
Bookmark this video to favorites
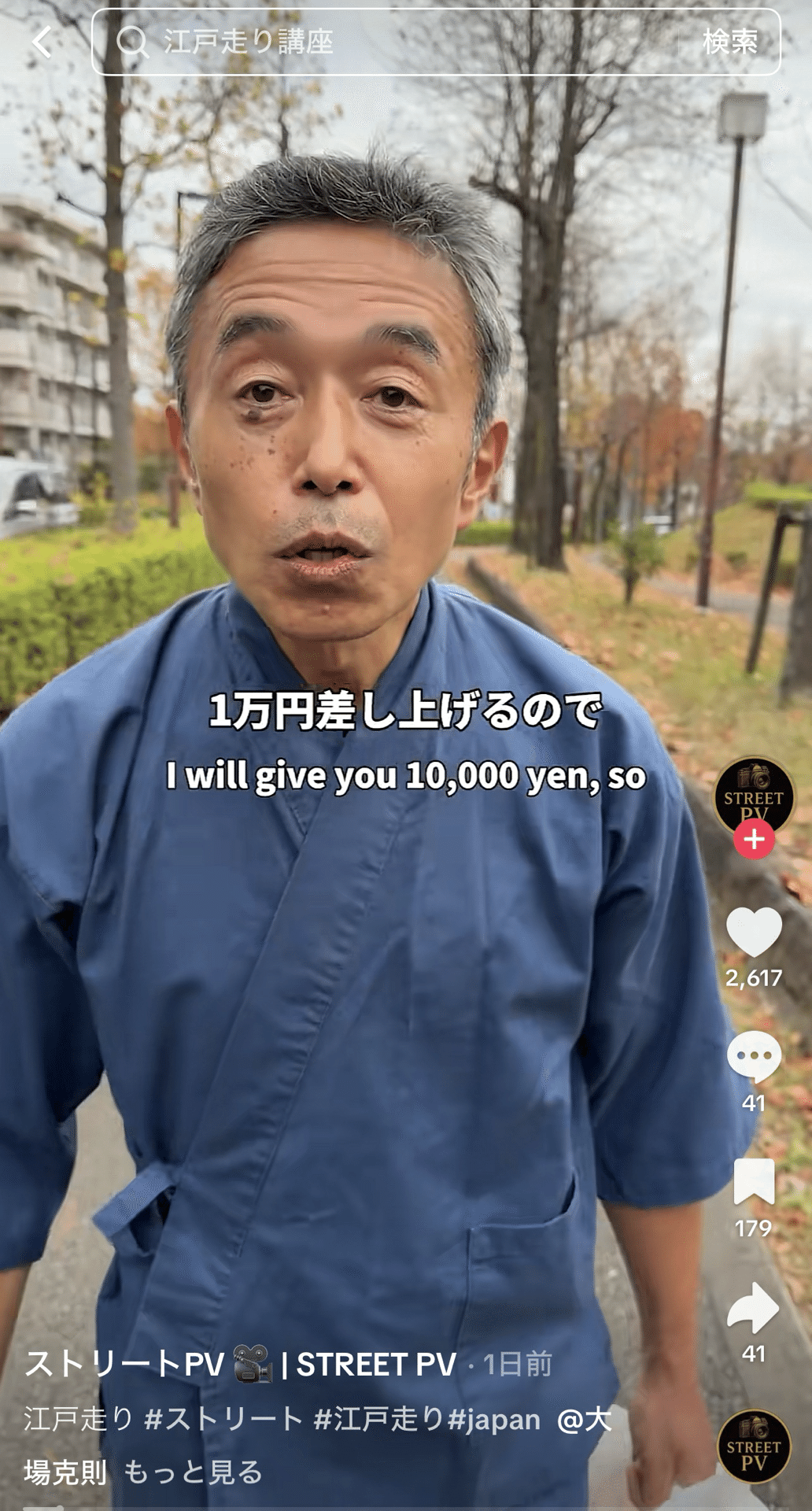tap(753, 1182)
